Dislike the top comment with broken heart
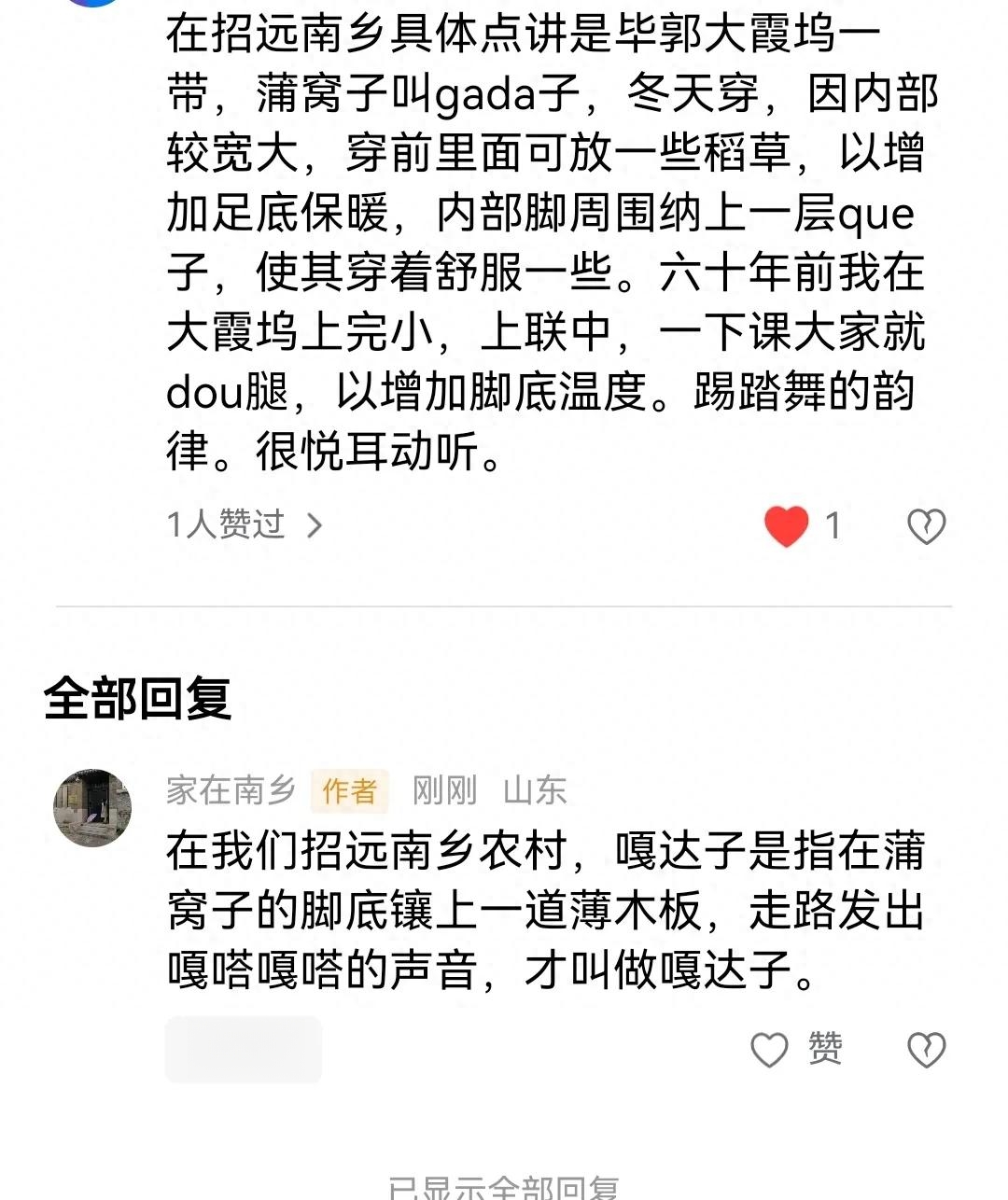The height and width of the screenshot is (1200, 1008). (x=926, y=526)
